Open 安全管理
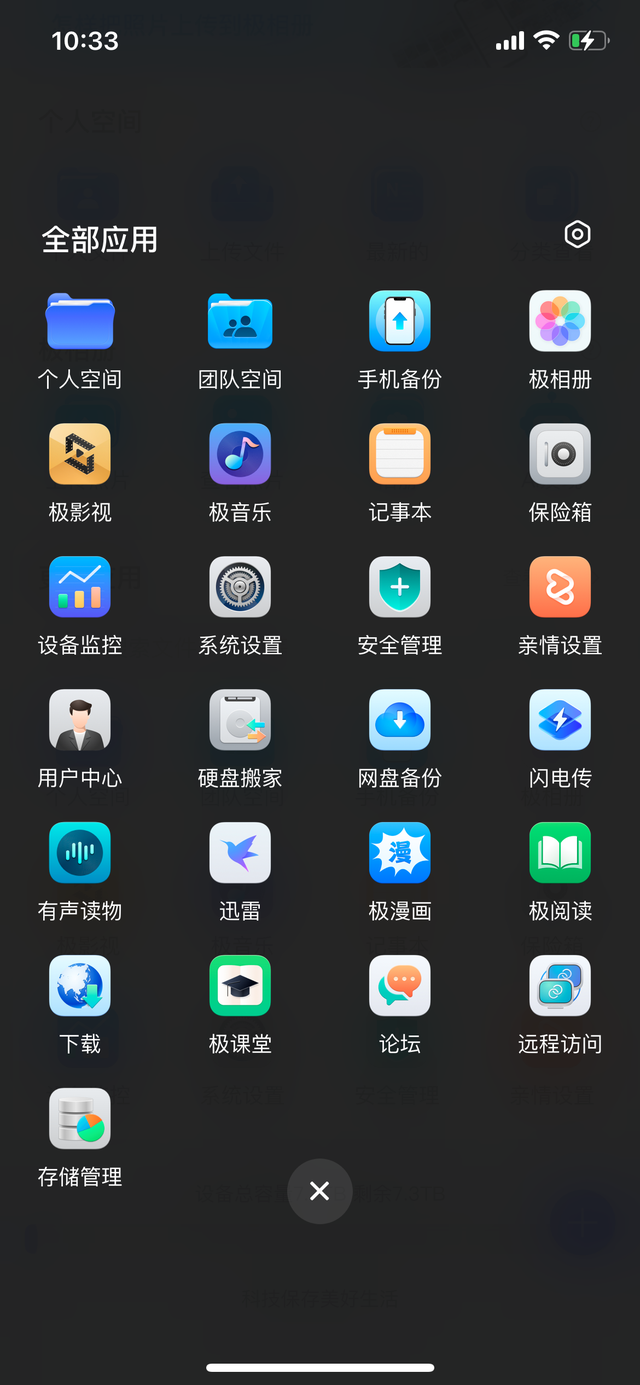The image size is (640, 1385). click(x=400, y=588)
